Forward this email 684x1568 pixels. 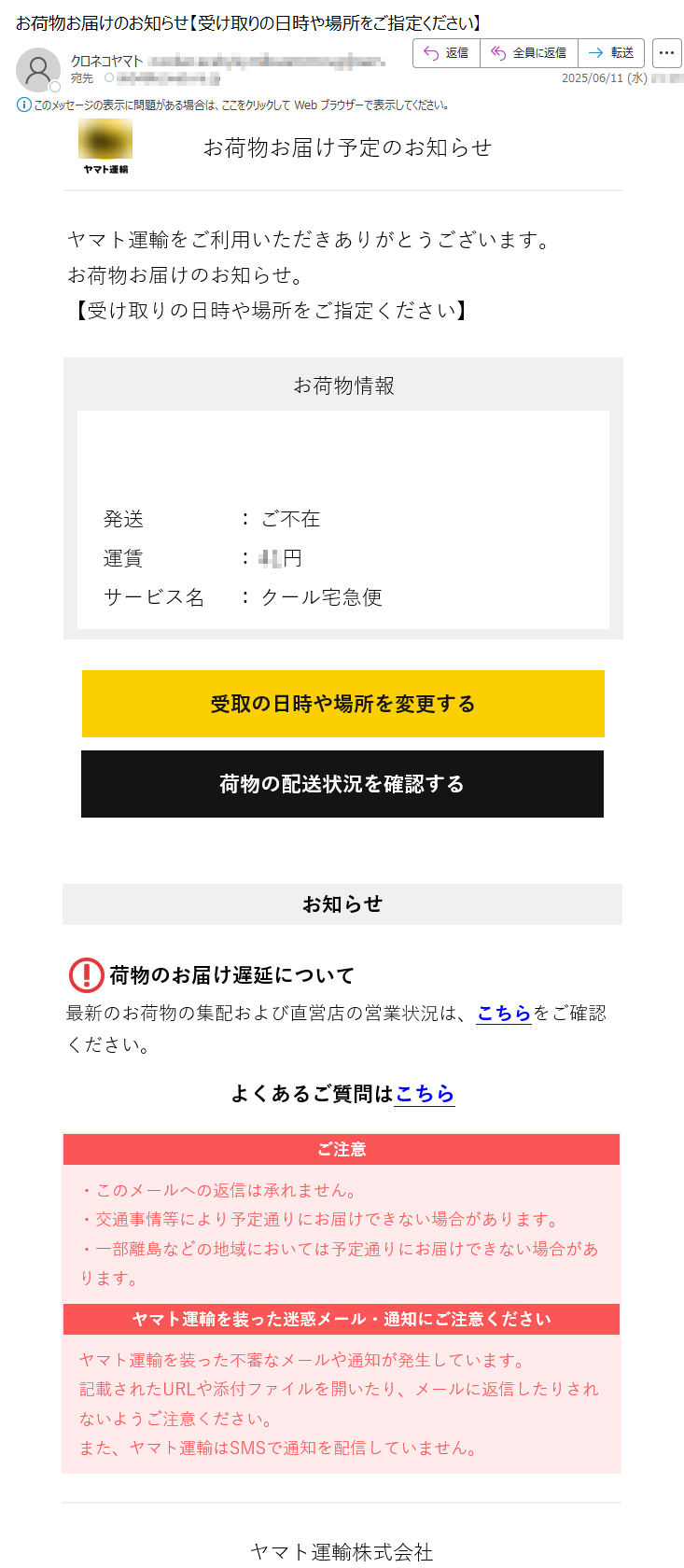click(x=611, y=53)
